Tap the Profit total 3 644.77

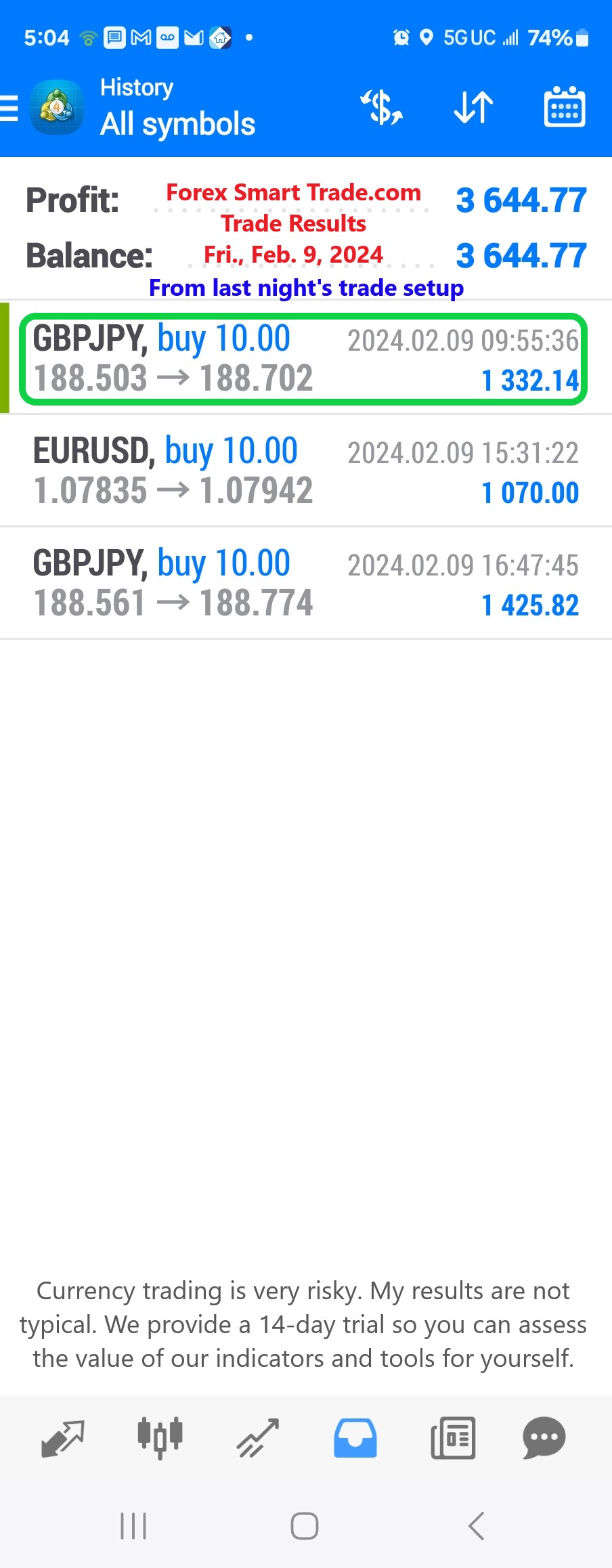point(521,199)
